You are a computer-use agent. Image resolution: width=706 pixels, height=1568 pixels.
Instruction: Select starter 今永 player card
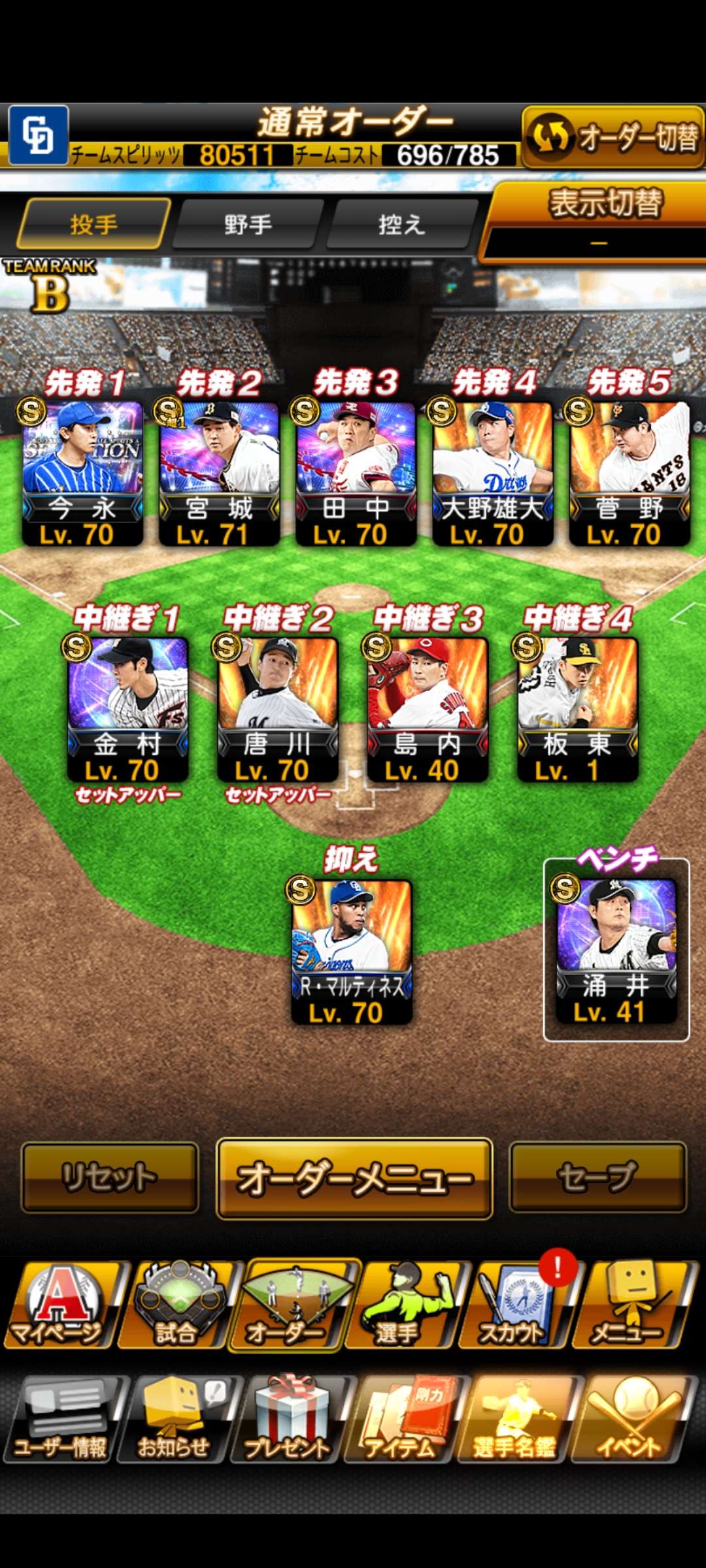click(82, 473)
